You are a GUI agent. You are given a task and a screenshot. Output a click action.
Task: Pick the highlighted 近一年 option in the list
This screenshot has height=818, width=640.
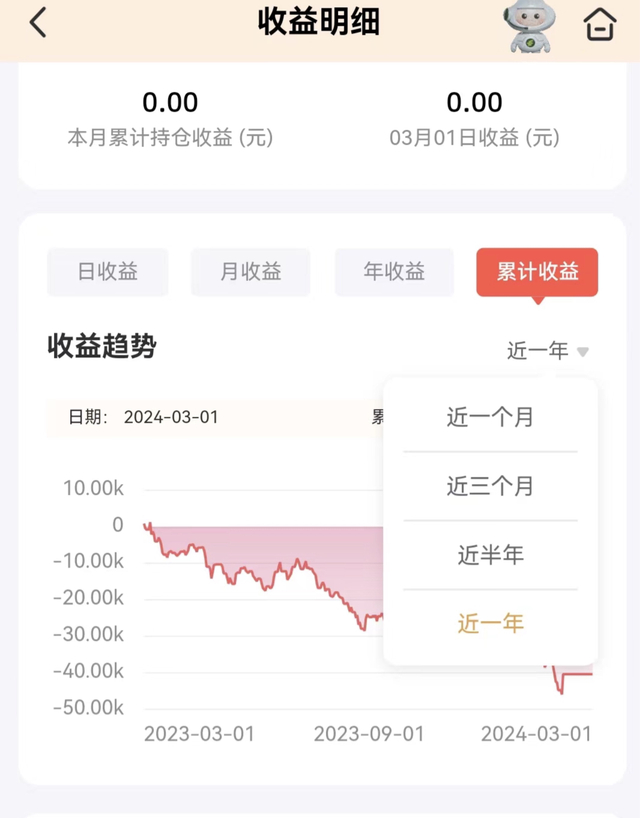pos(490,624)
